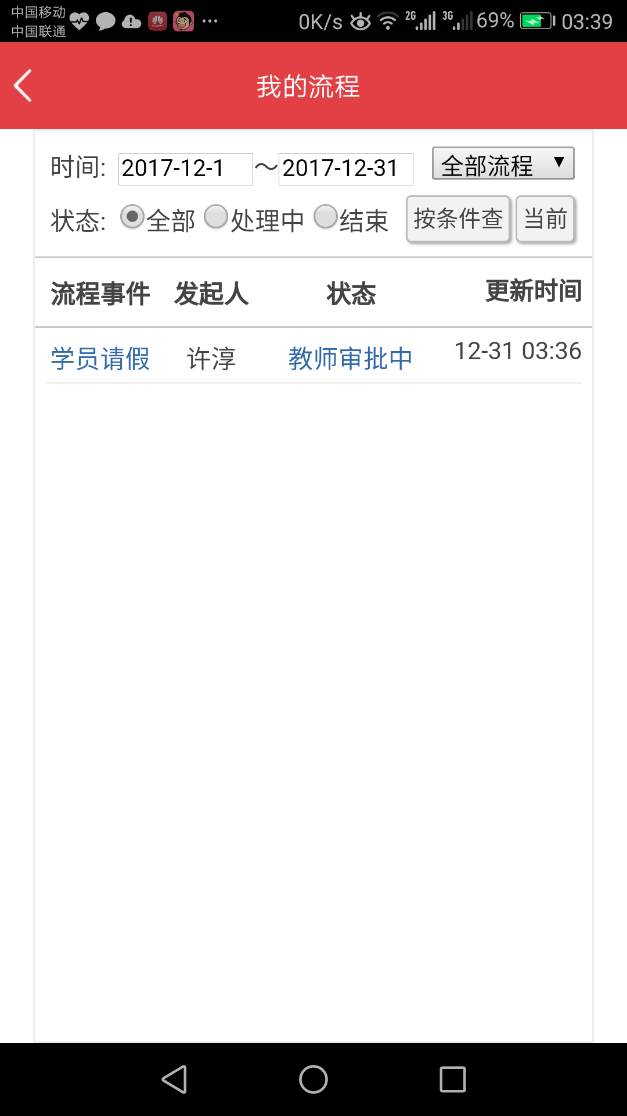The height and width of the screenshot is (1116, 627).
Task: Expand the 全部流程 dropdown
Action: tap(503, 164)
